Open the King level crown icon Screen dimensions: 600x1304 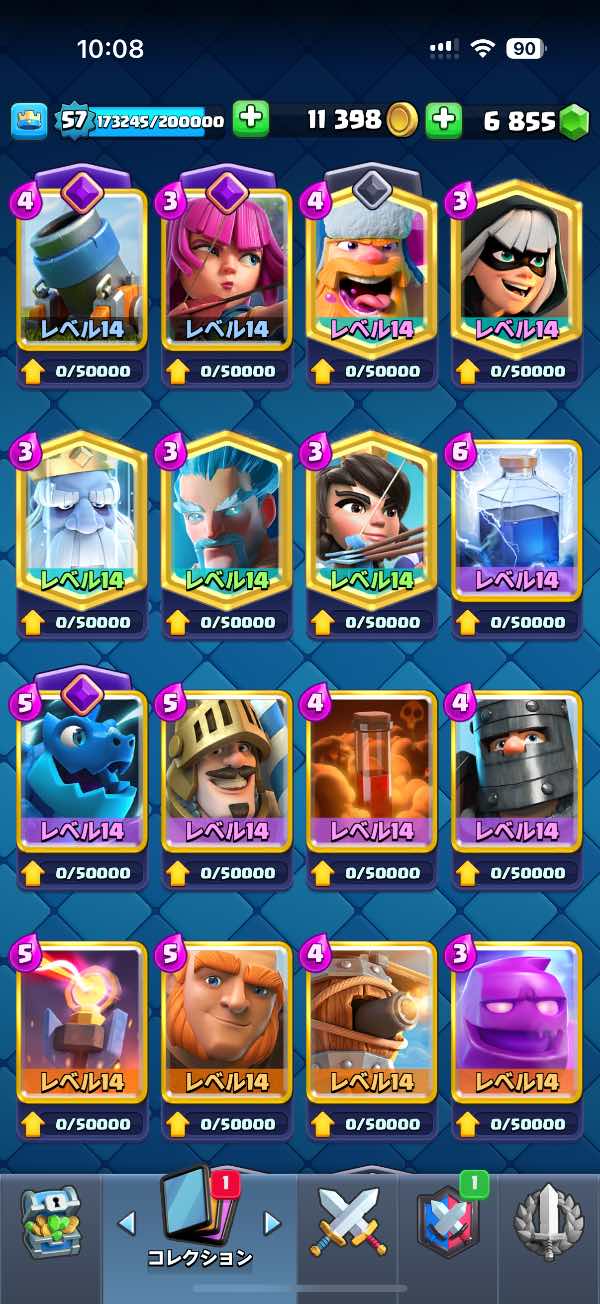point(29,120)
